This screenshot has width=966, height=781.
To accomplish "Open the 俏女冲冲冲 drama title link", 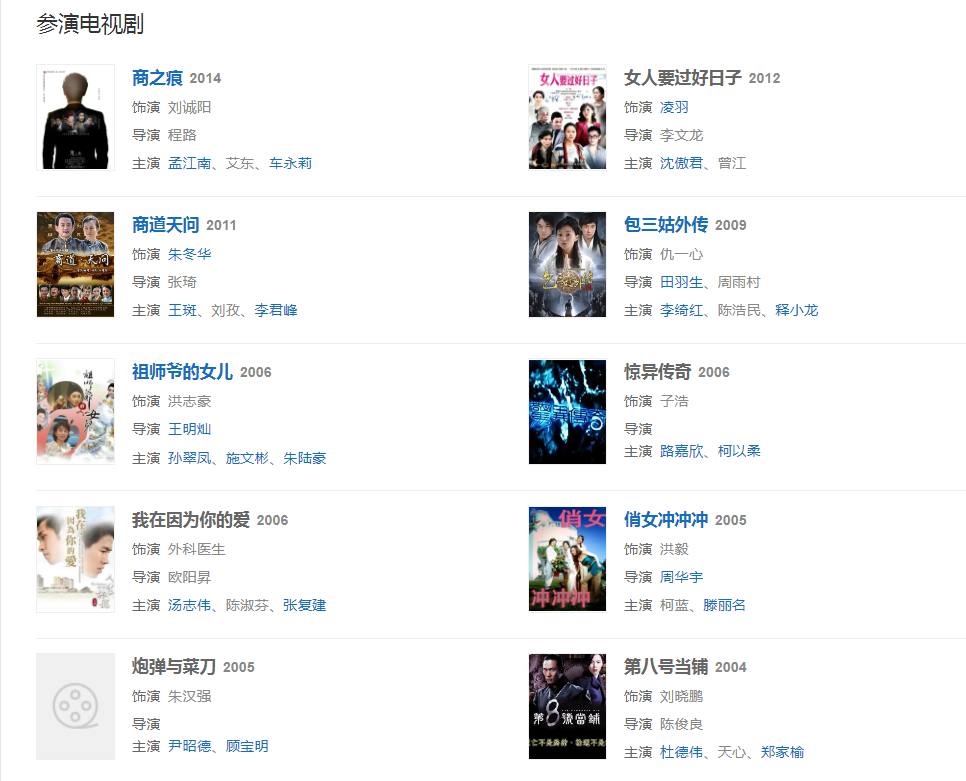I will point(665,520).
